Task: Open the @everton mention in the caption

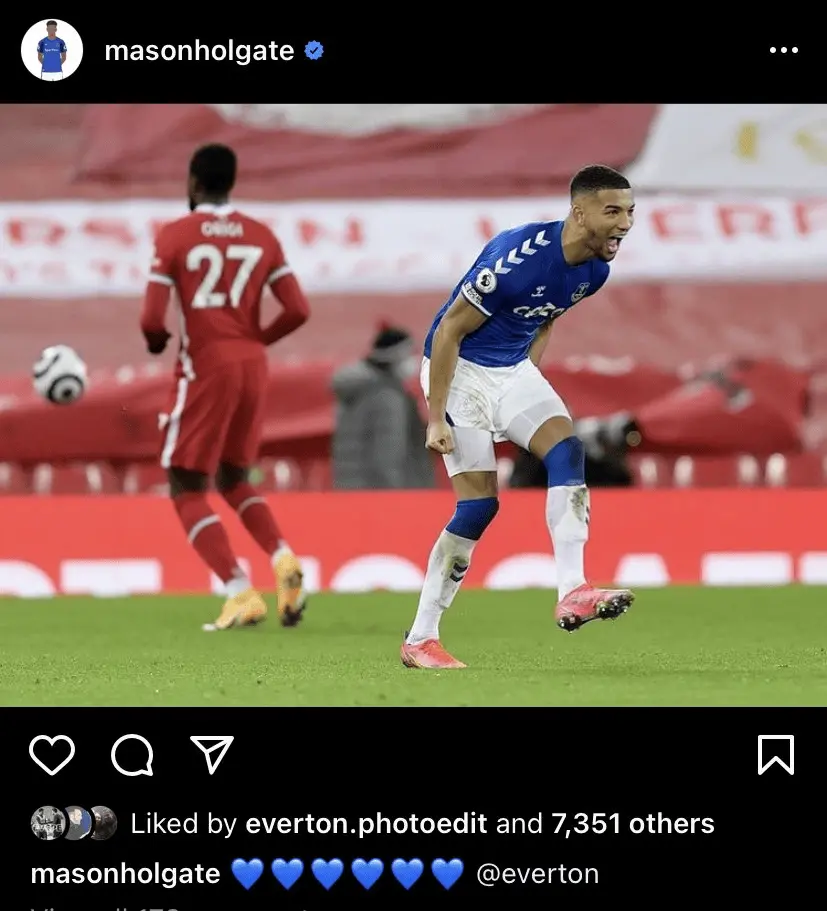Action: [537, 873]
